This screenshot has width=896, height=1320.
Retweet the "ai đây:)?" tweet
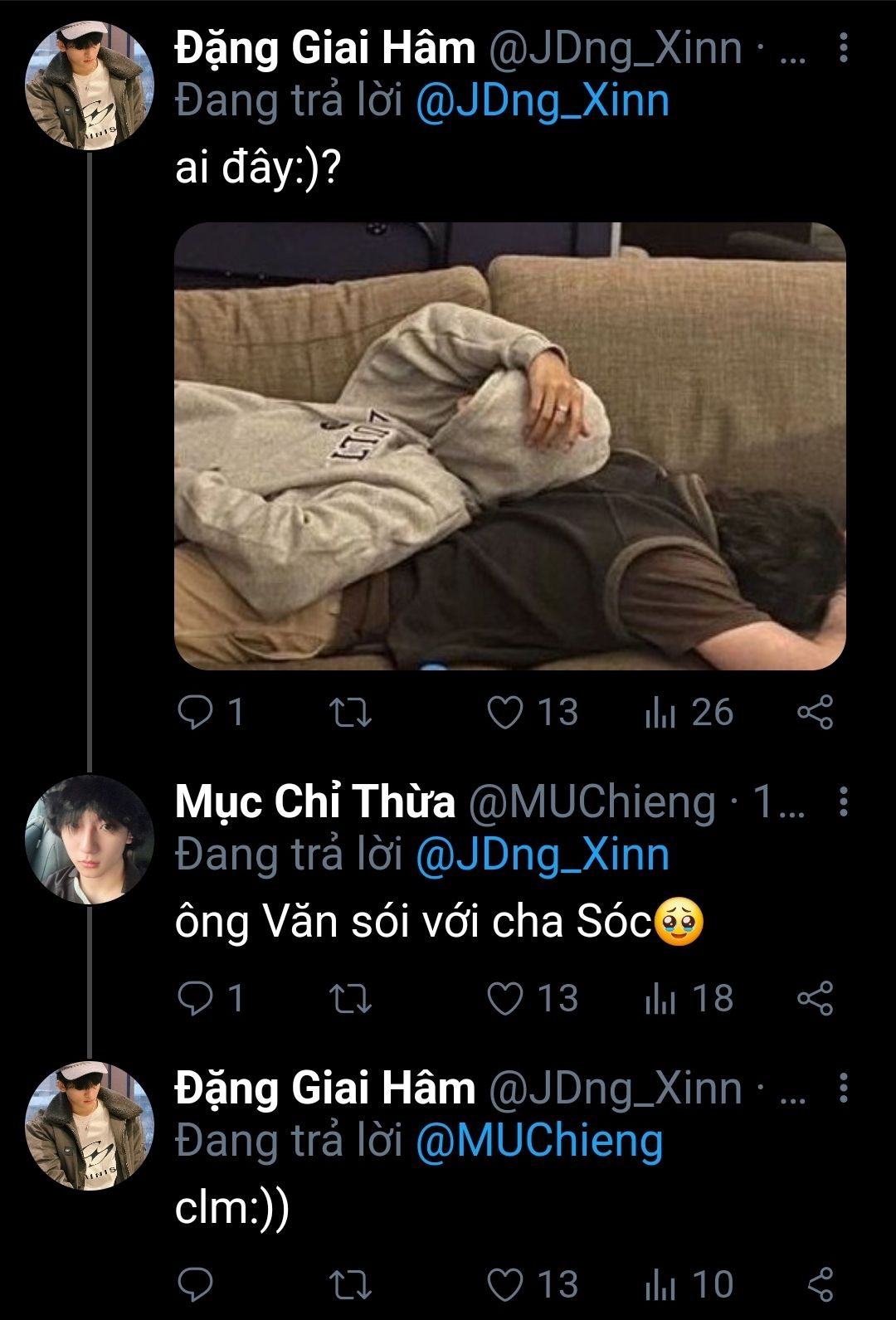(x=350, y=713)
